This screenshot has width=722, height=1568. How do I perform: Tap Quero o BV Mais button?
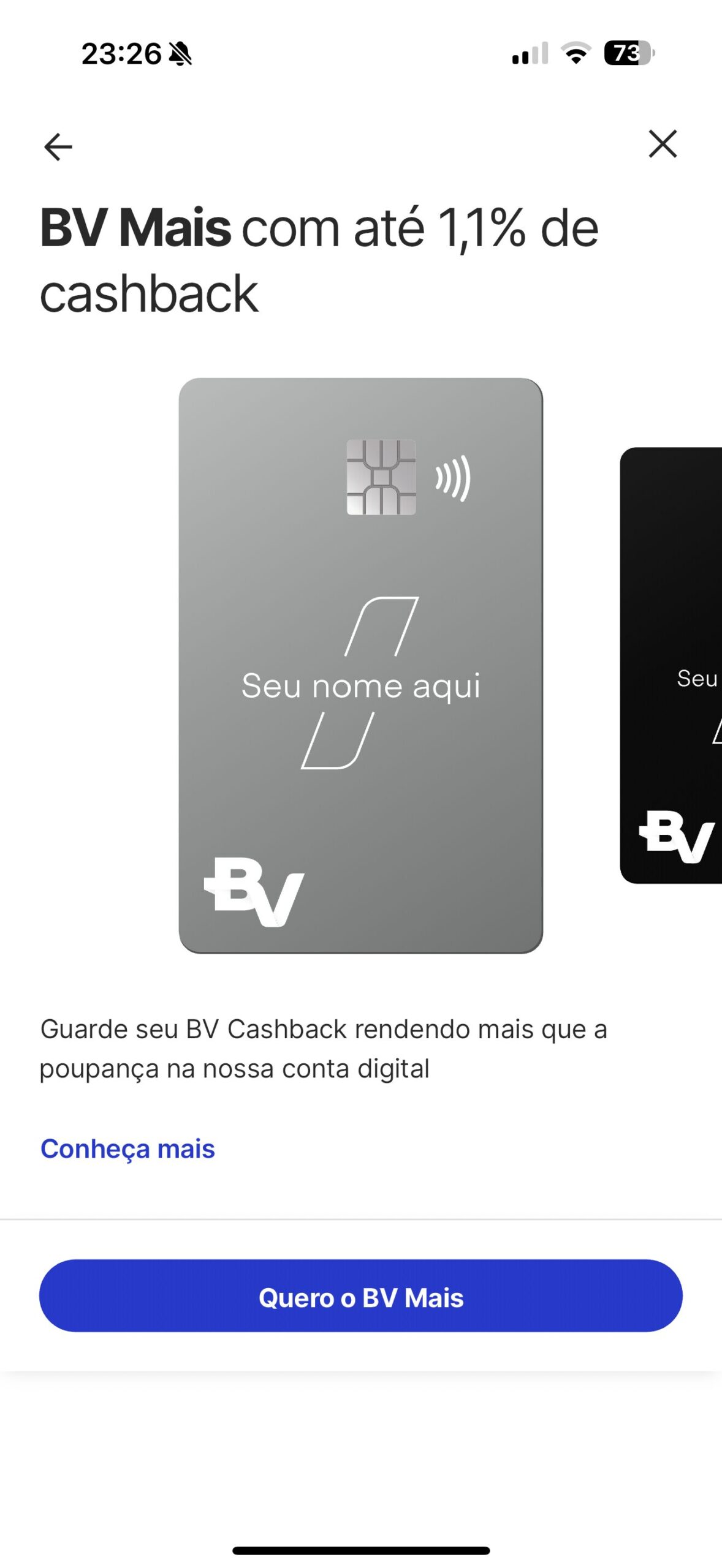(x=360, y=1297)
